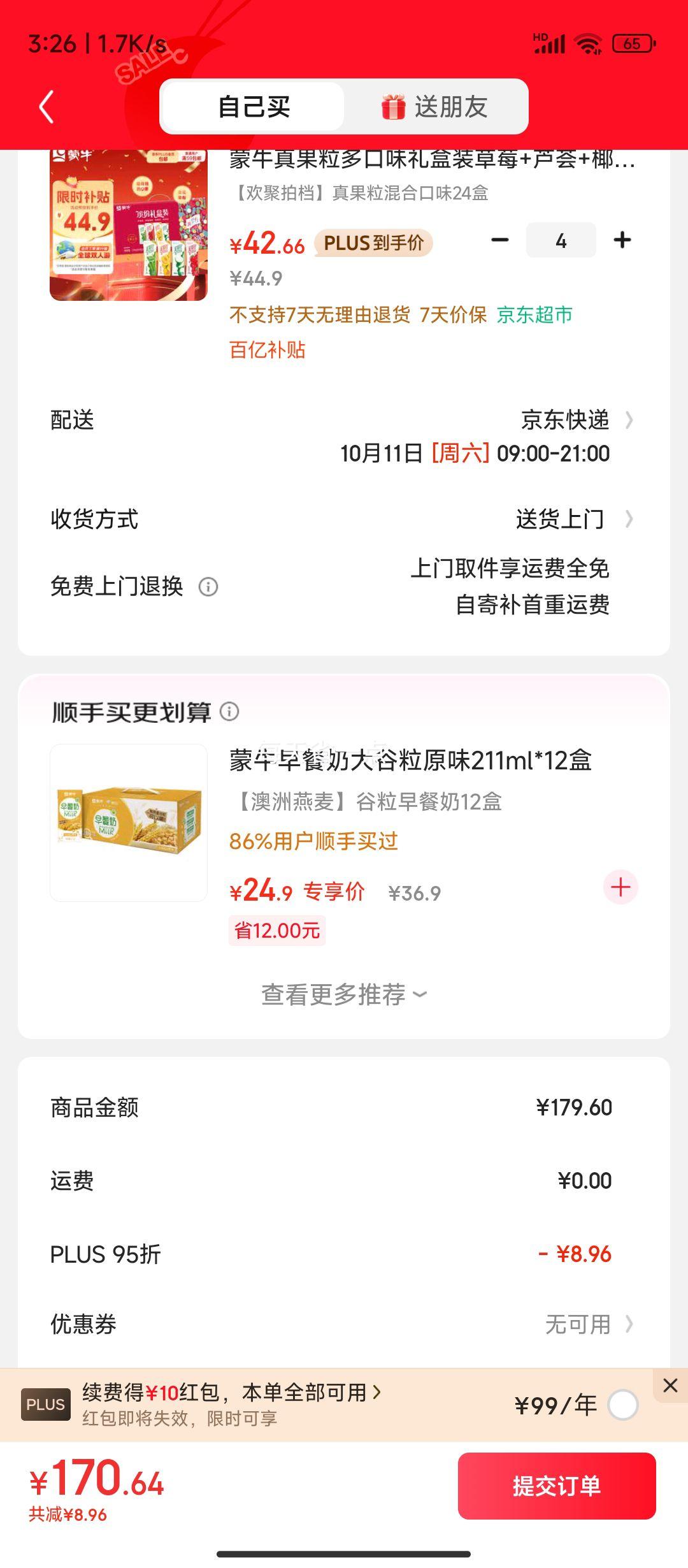The image size is (688, 1568).
Task: Add 蒙牛早餐奶 to this order
Action: [x=620, y=887]
